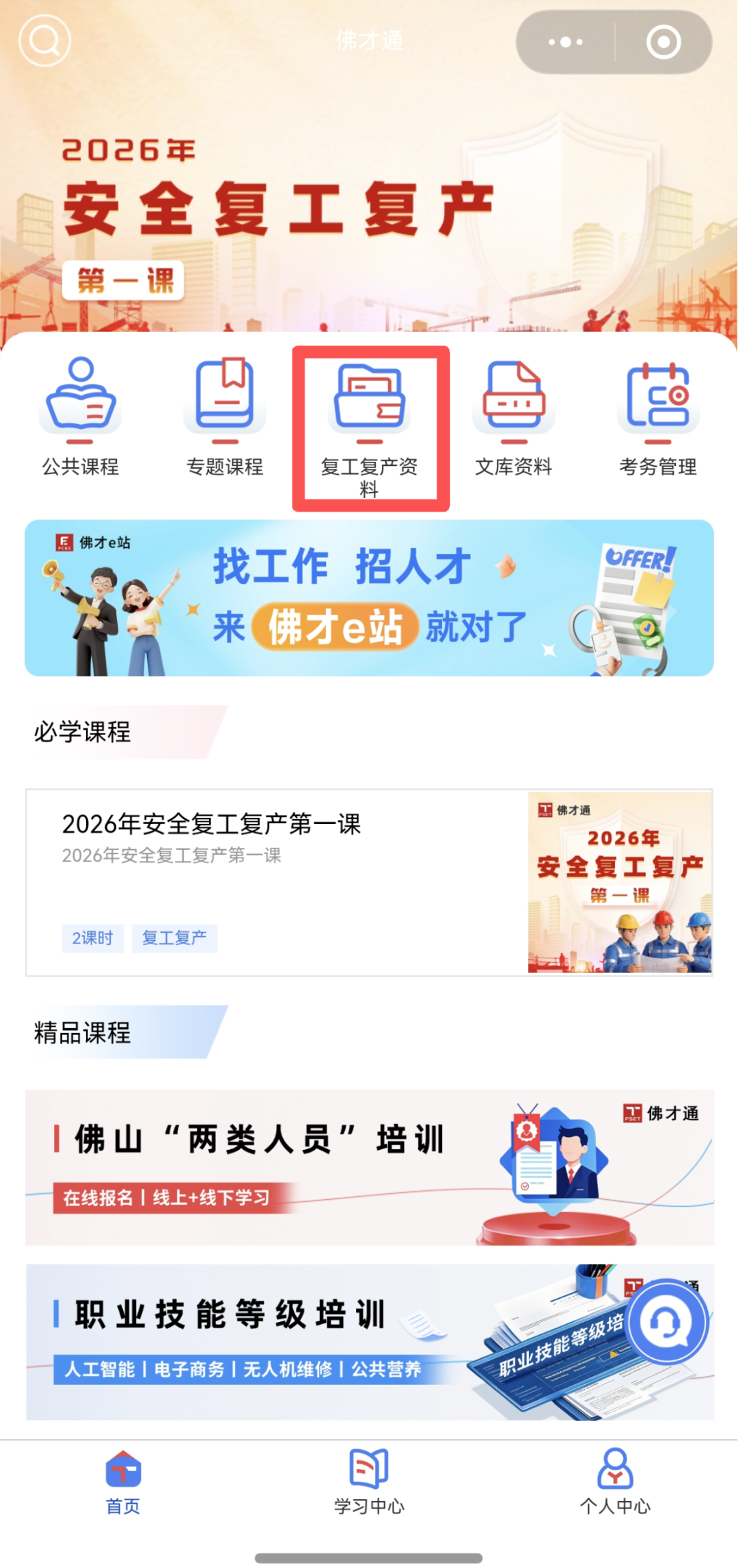Screen dimensions: 738x1568
Task: Open the search icon
Action: pos(44,41)
